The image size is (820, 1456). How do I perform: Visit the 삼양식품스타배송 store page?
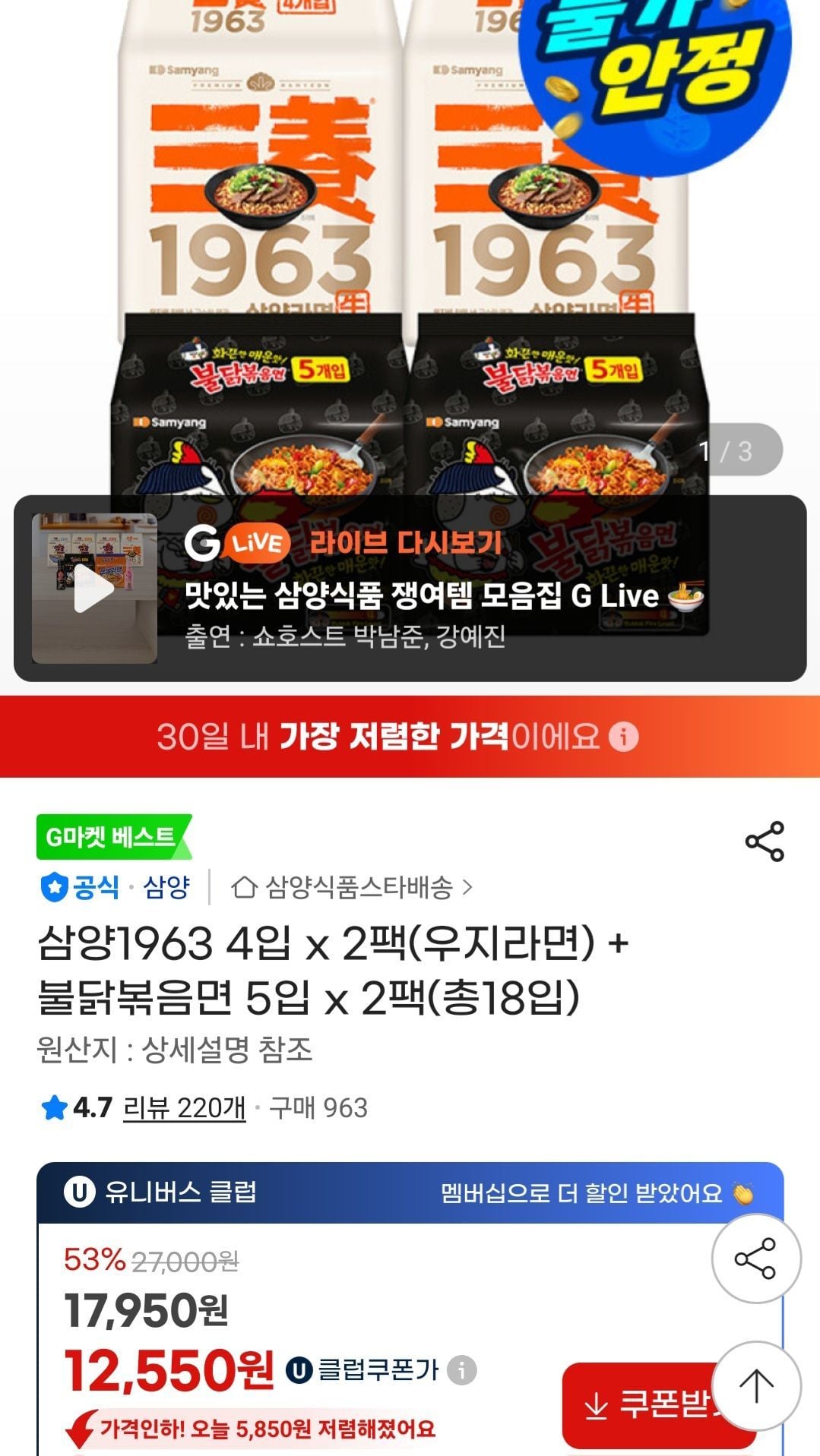[352, 887]
